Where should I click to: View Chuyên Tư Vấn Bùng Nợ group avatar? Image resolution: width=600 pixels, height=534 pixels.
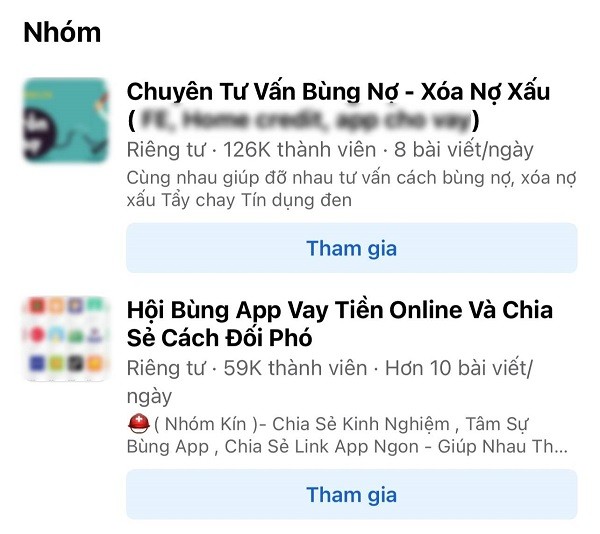pyautogui.click(x=65, y=122)
